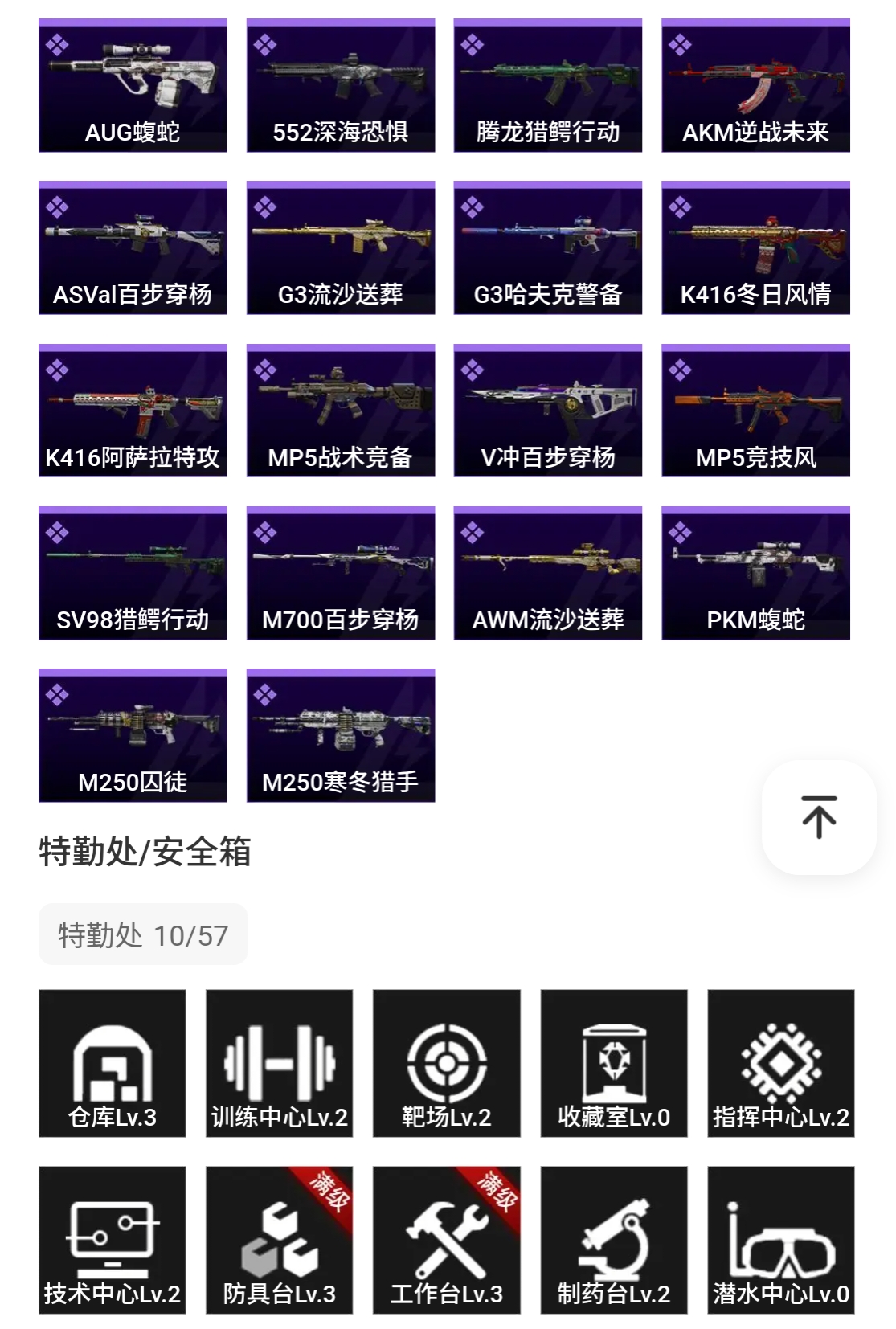The height and width of the screenshot is (1329, 896).
Task: View the 552深海恐惧 weapon skin
Action: (340, 86)
